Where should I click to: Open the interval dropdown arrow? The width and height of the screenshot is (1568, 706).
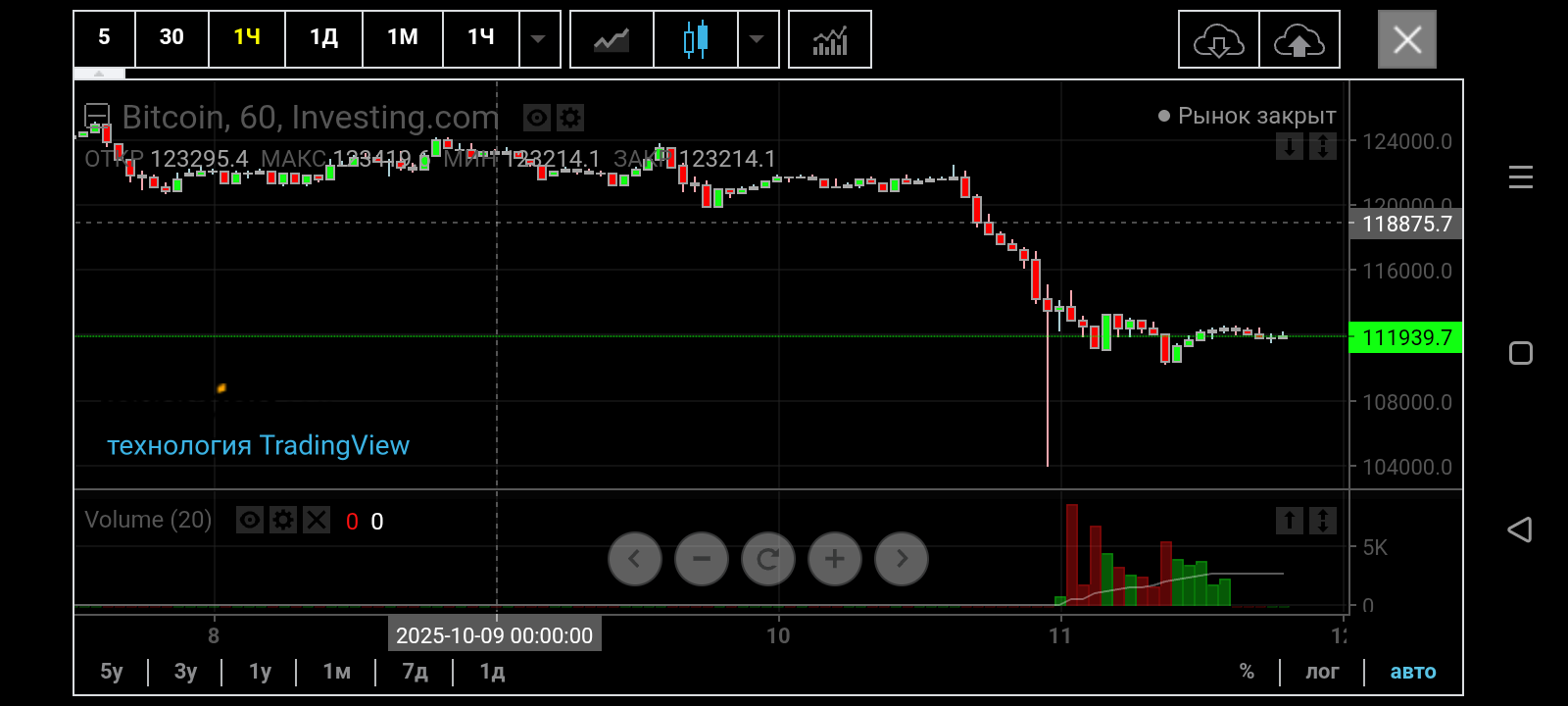pos(538,39)
